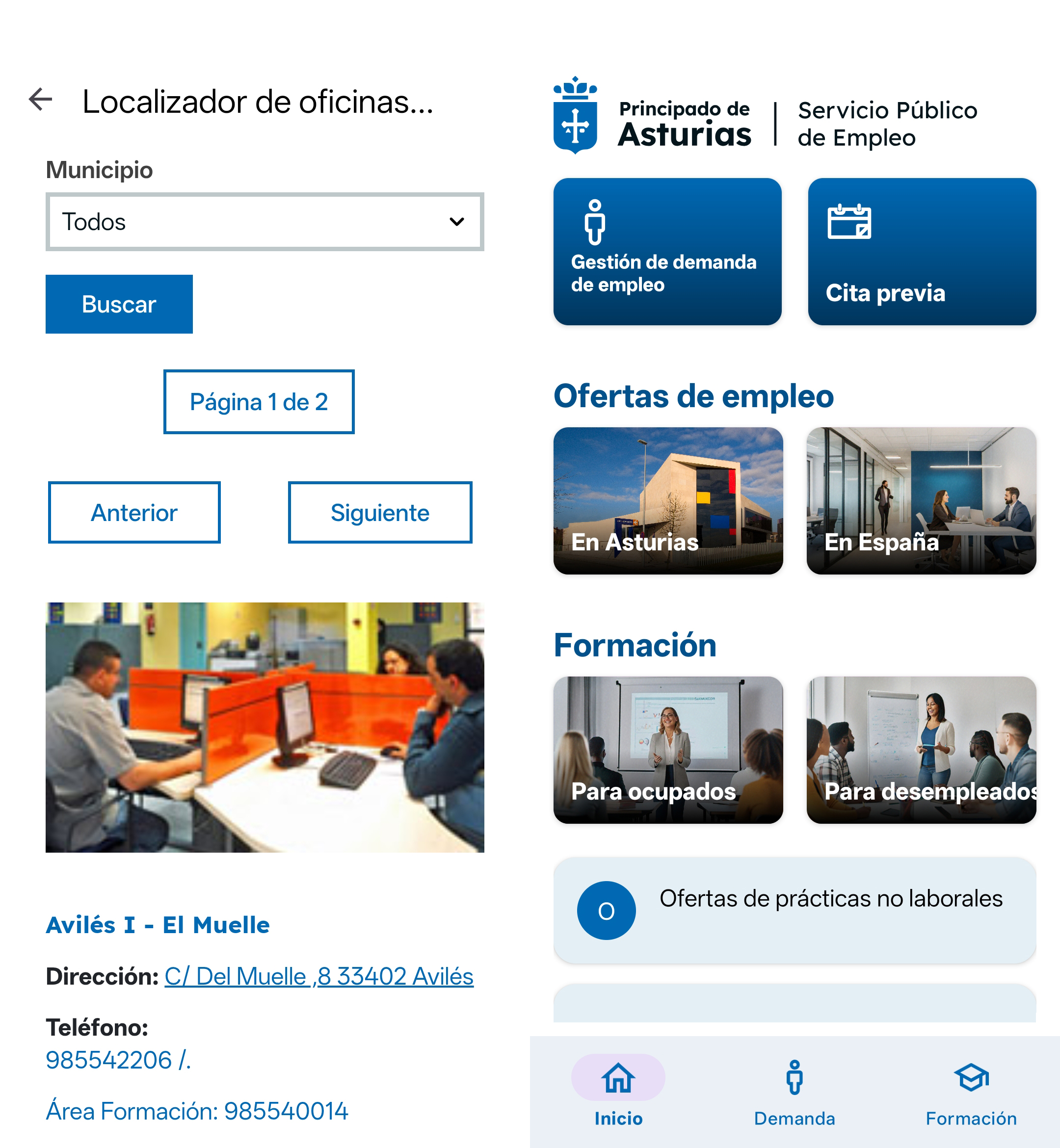Tap the Demanda person icon in bottom bar
The height and width of the screenshot is (1148, 1060).
794,1078
